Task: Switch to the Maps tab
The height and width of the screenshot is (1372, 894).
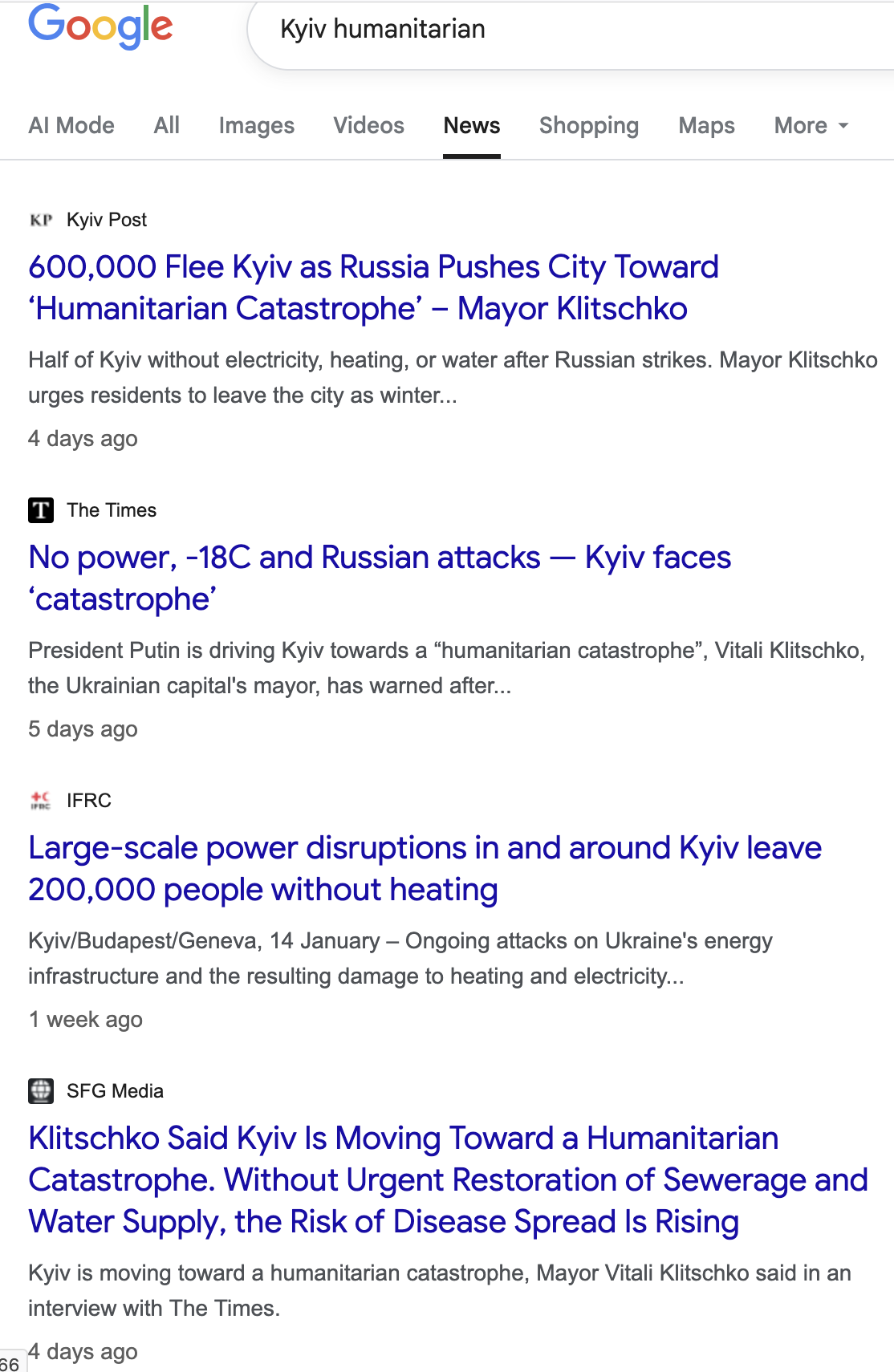Action: coord(706,126)
